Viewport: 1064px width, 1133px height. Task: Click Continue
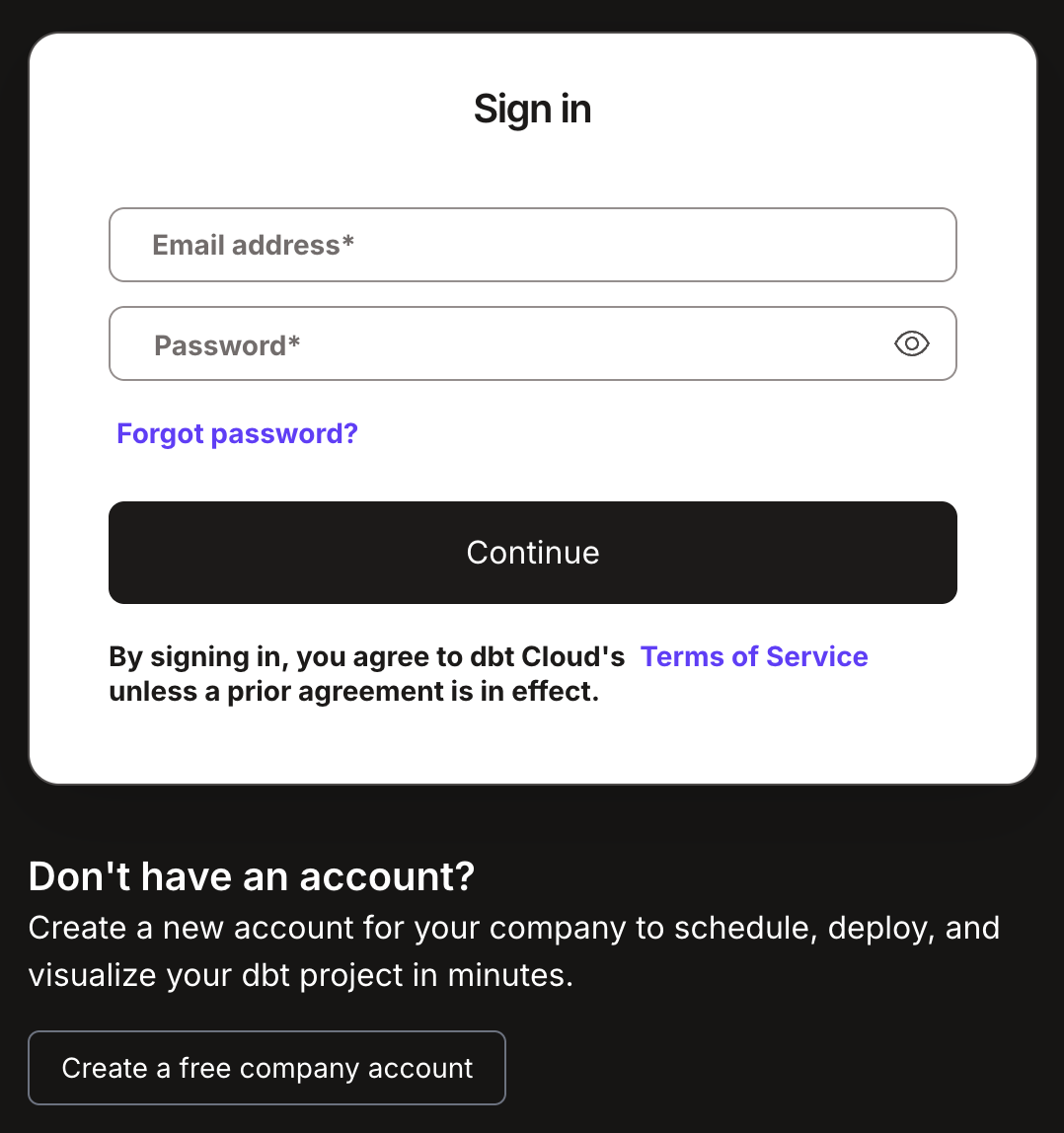(532, 552)
